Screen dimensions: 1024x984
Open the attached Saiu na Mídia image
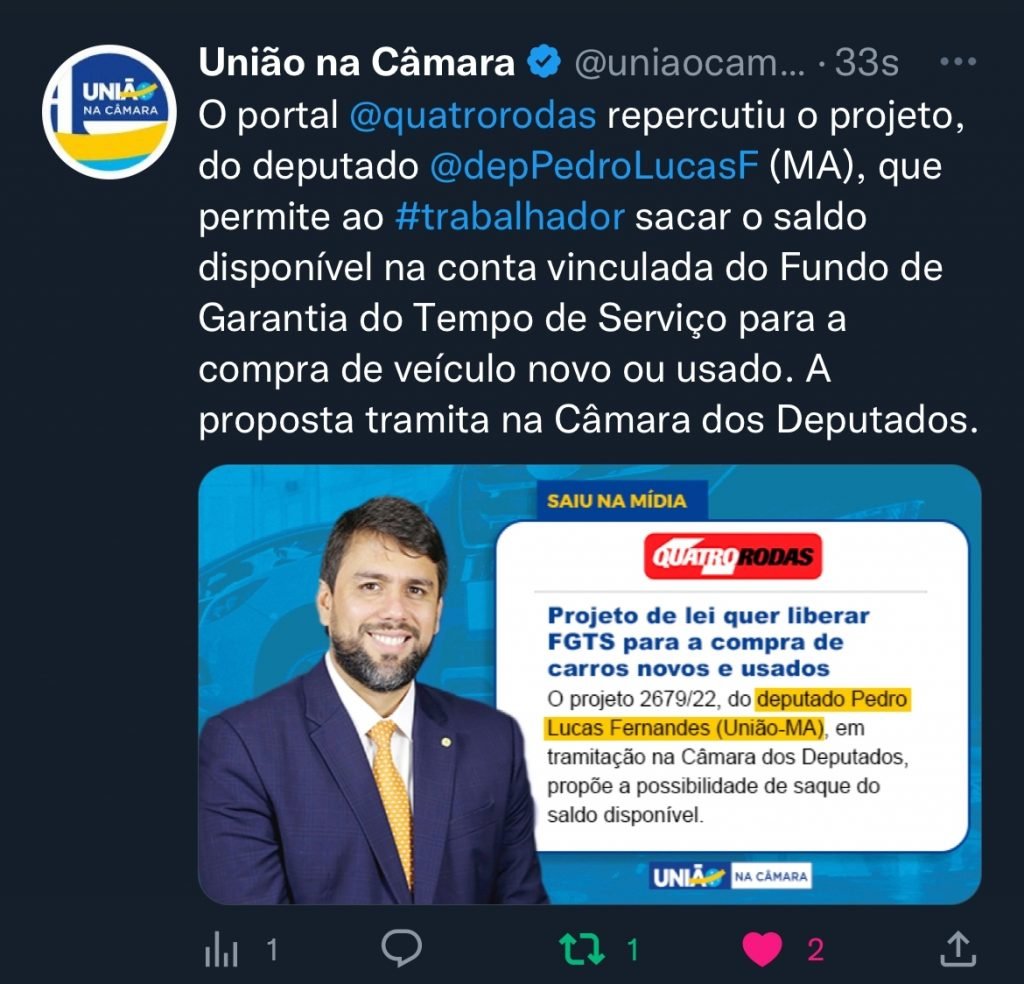coord(589,685)
